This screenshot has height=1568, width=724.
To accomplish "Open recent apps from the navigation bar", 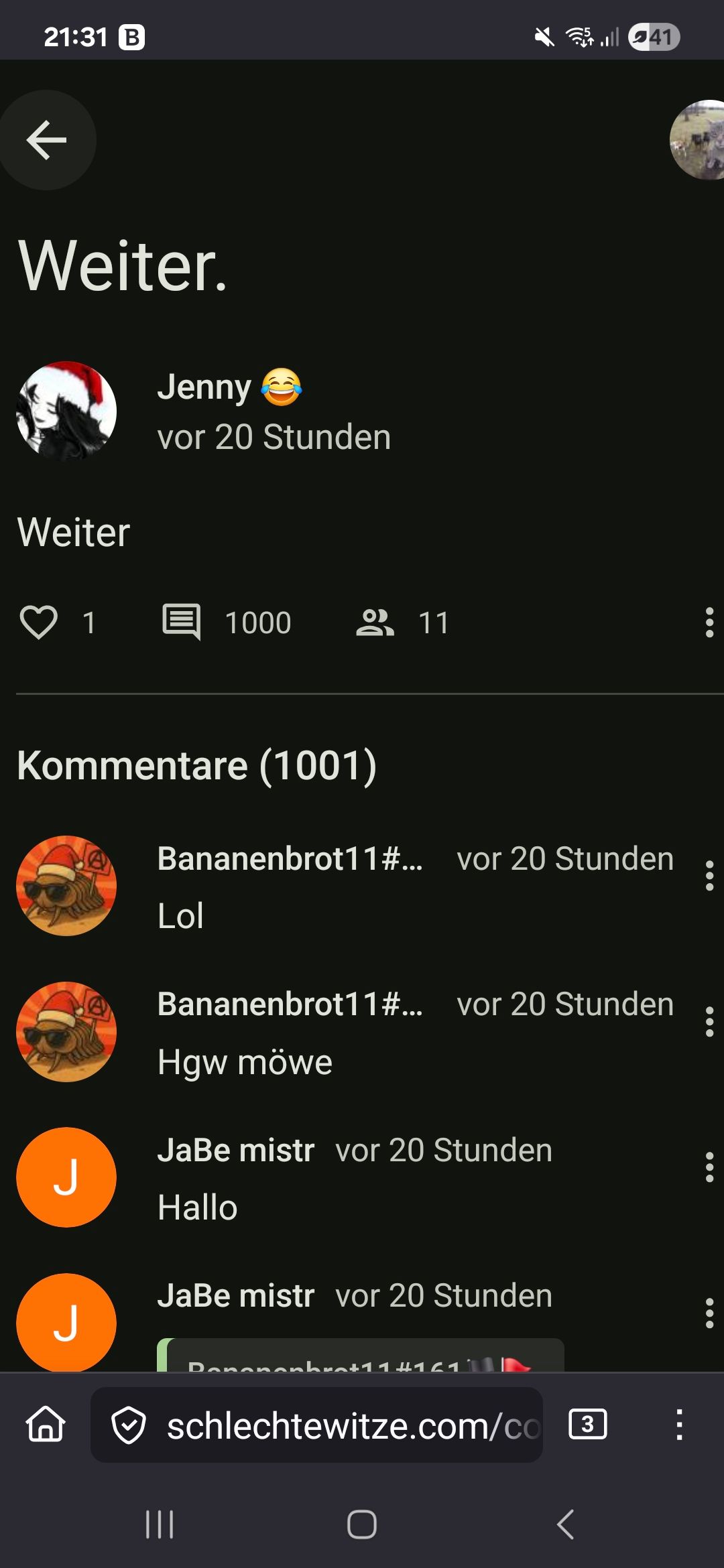I will click(x=160, y=1524).
